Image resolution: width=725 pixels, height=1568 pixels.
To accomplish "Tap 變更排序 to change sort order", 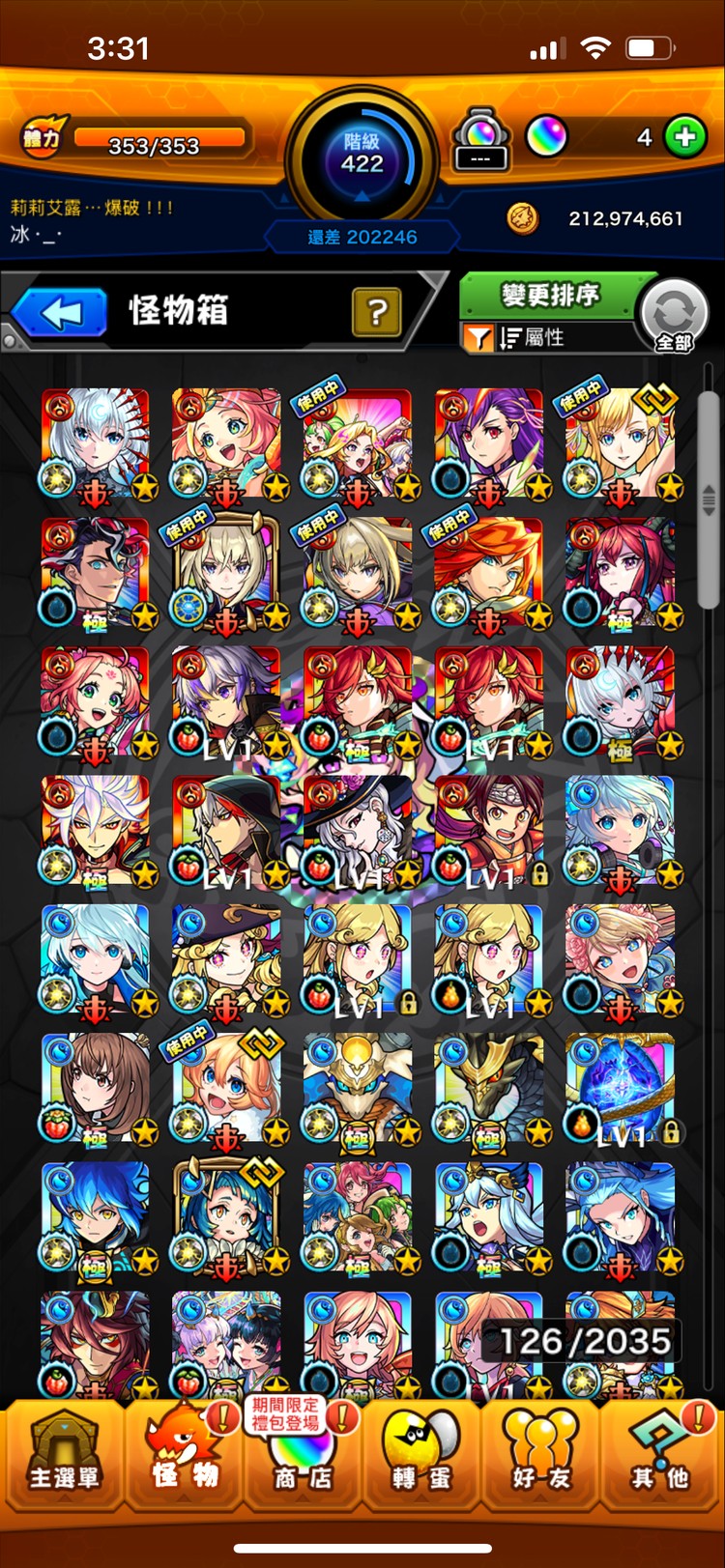I will click(x=548, y=296).
